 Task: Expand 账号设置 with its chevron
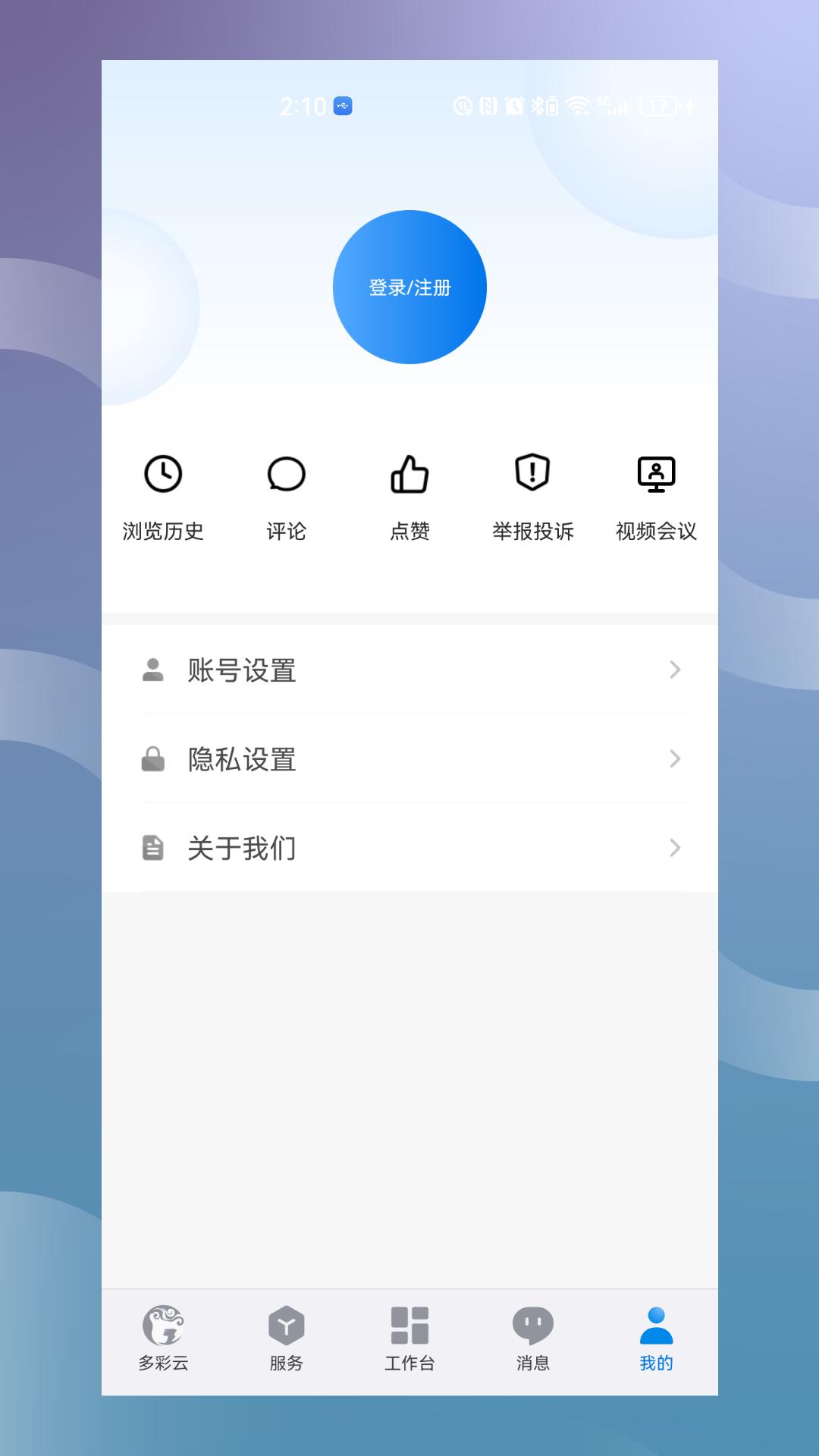pyautogui.click(x=675, y=670)
